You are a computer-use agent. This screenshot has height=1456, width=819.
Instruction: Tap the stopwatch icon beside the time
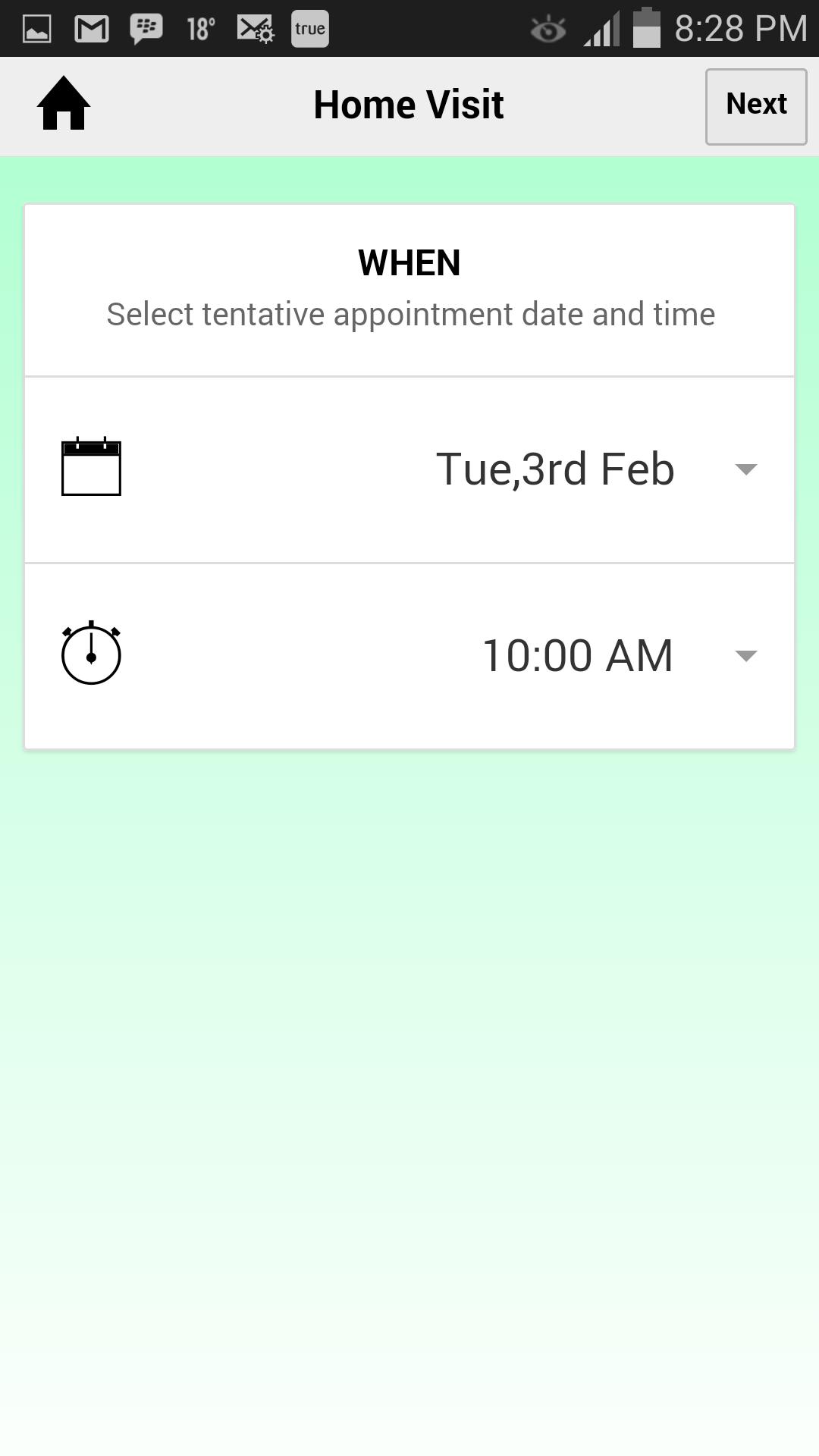tap(91, 654)
